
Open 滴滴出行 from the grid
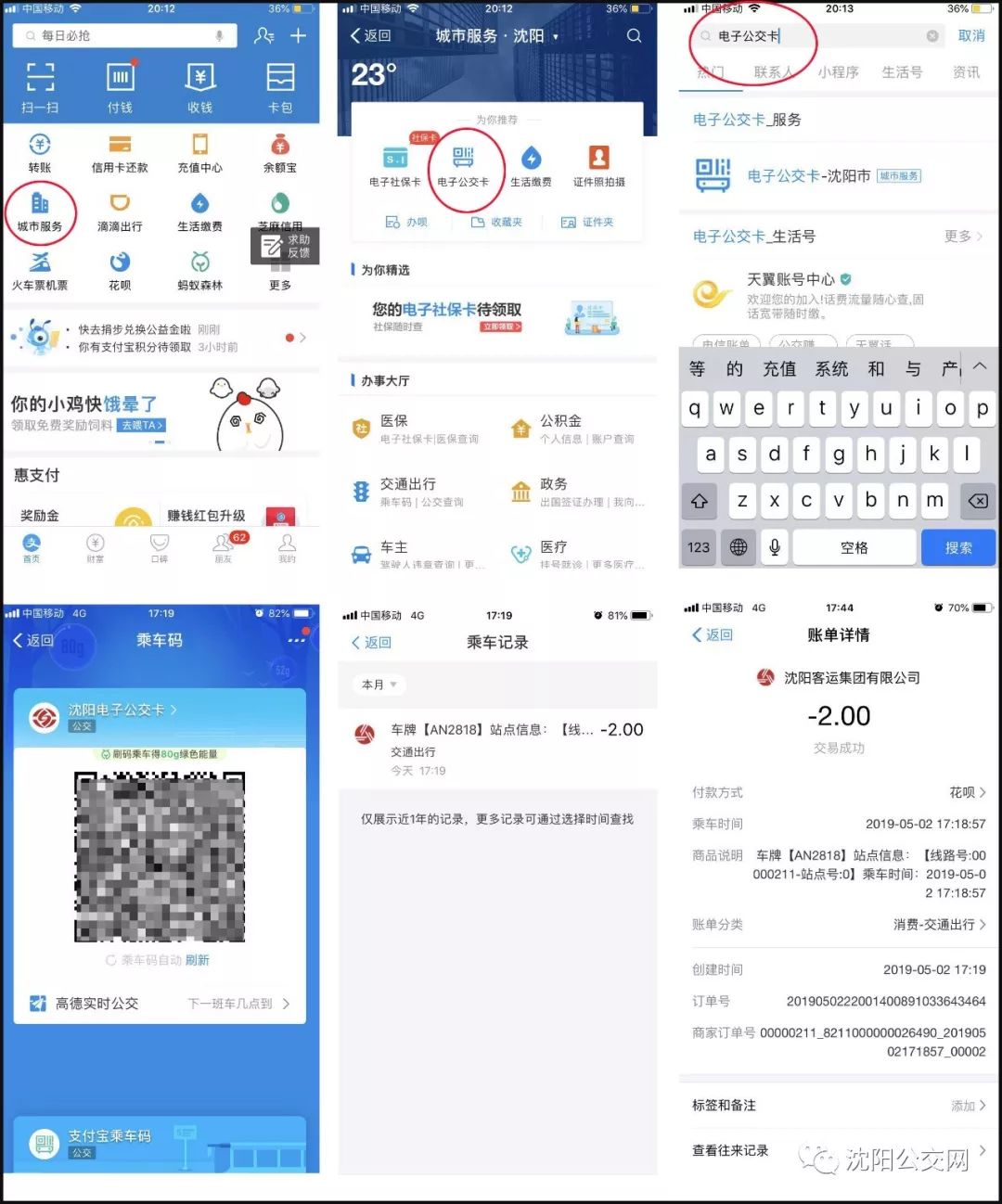tap(119, 213)
